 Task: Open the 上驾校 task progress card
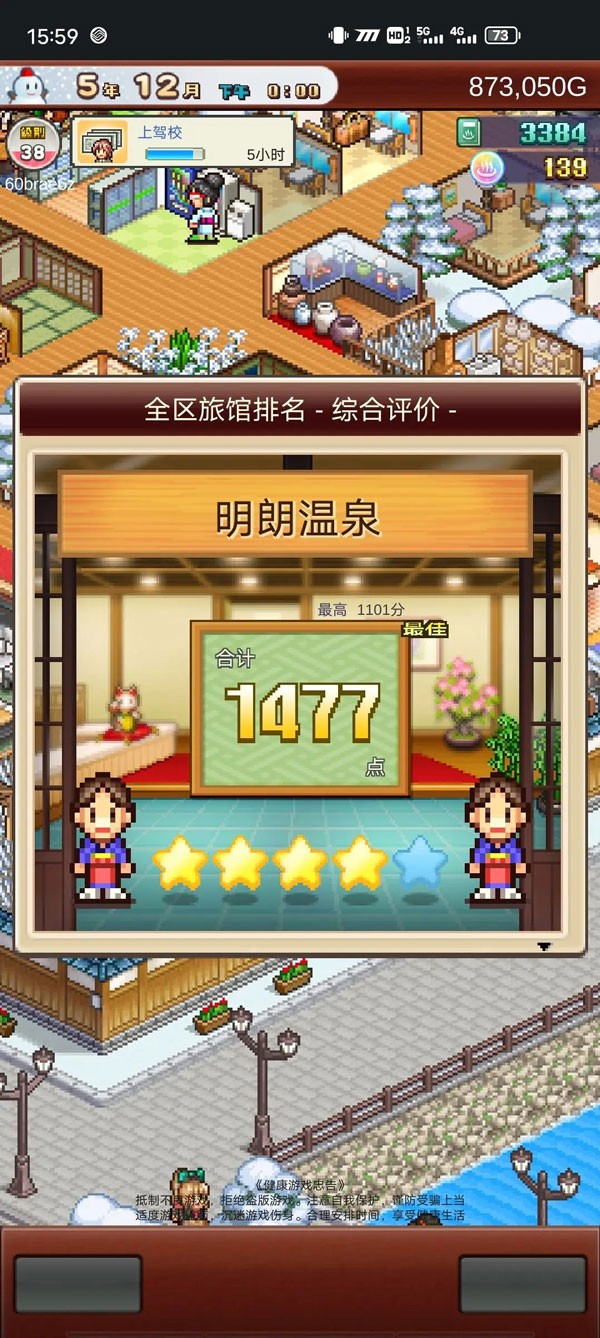182,141
